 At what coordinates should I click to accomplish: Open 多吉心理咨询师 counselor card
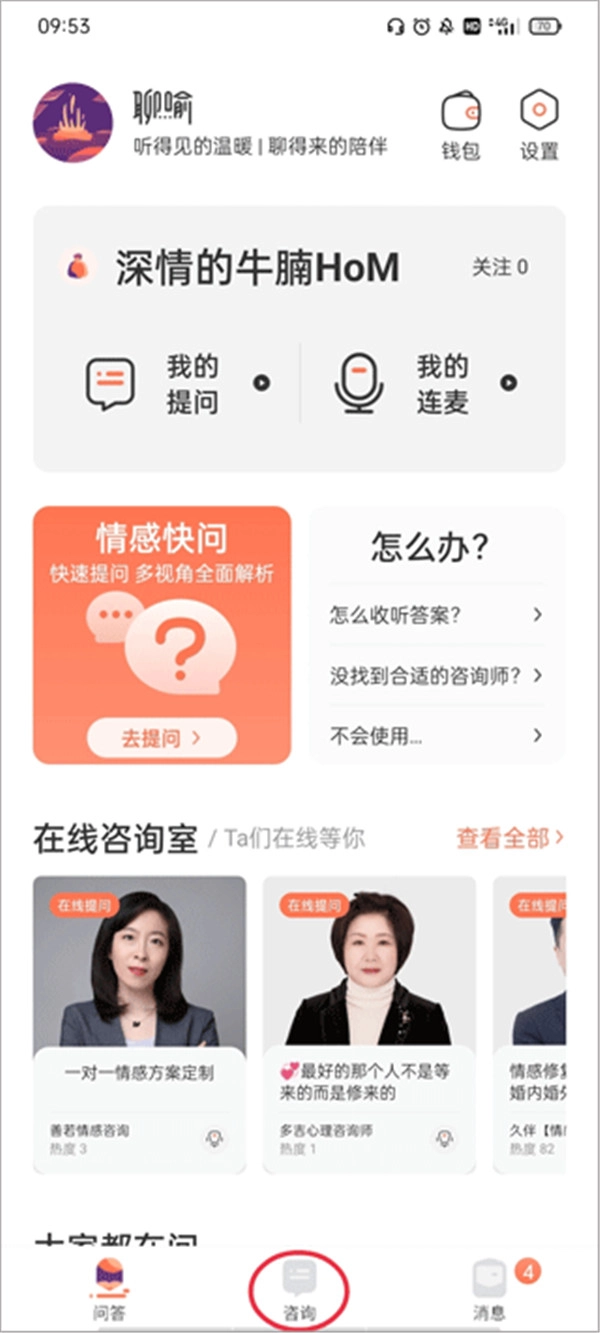pyautogui.click(x=369, y=1023)
